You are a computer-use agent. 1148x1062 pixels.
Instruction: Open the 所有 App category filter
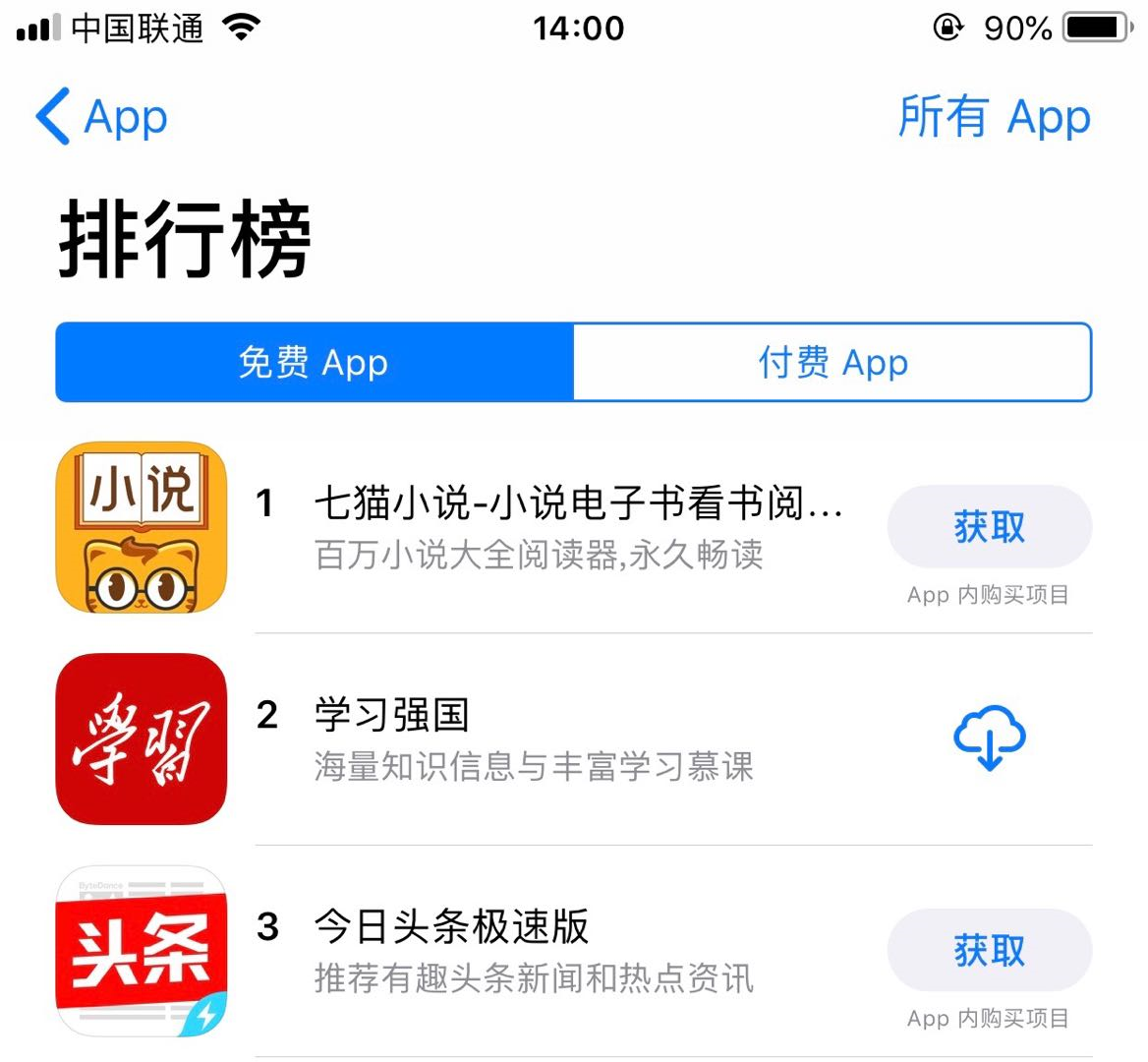click(994, 117)
